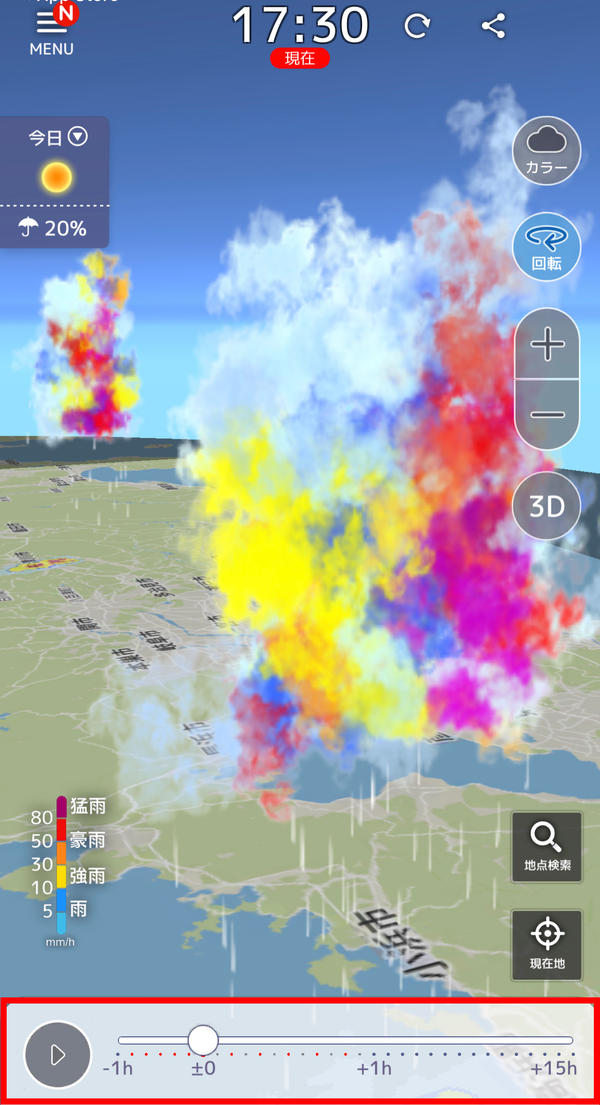Play the radar time animation
Viewport: 600px width, 1105px height.
click(x=58, y=1055)
